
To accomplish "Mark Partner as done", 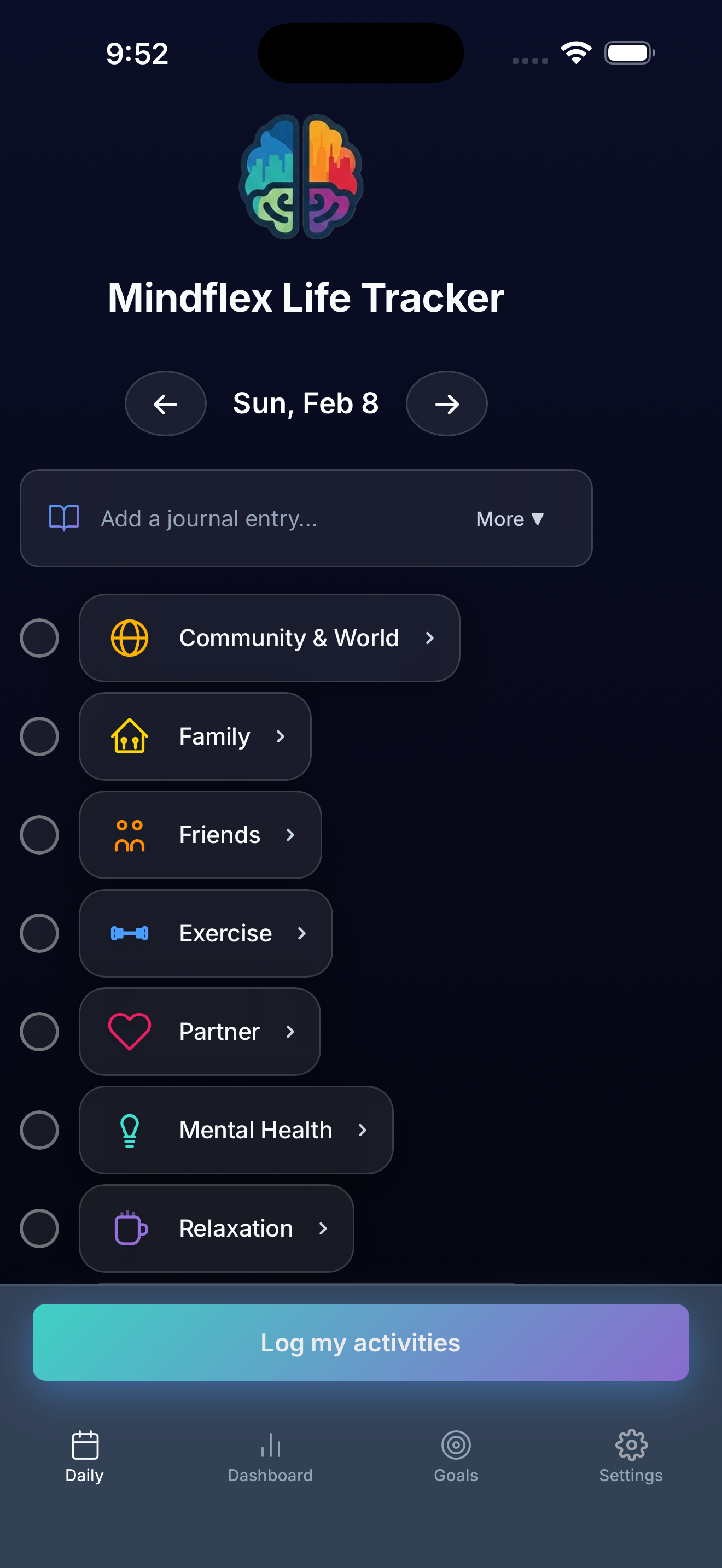I will (x=39, y=1032).
